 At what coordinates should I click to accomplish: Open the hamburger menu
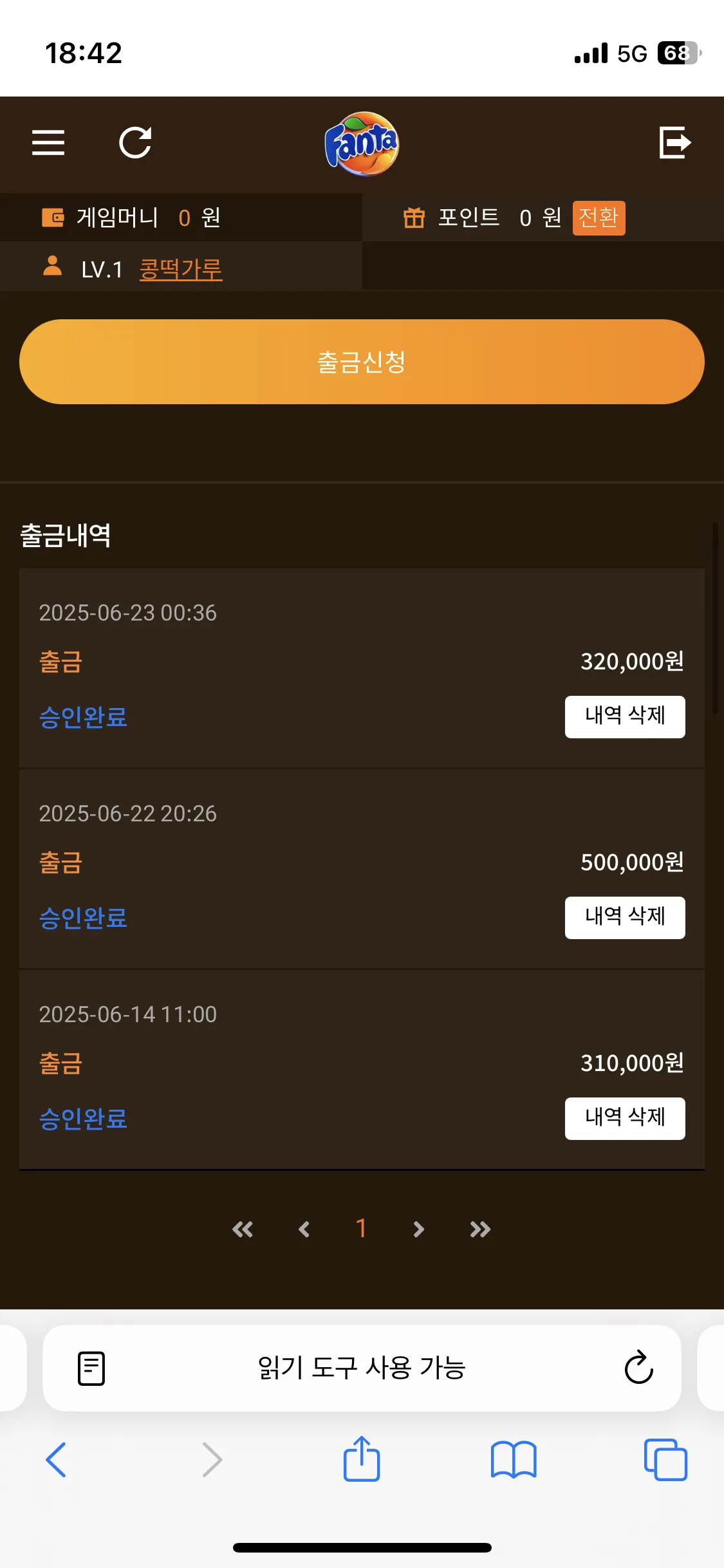tap(48, 142)
